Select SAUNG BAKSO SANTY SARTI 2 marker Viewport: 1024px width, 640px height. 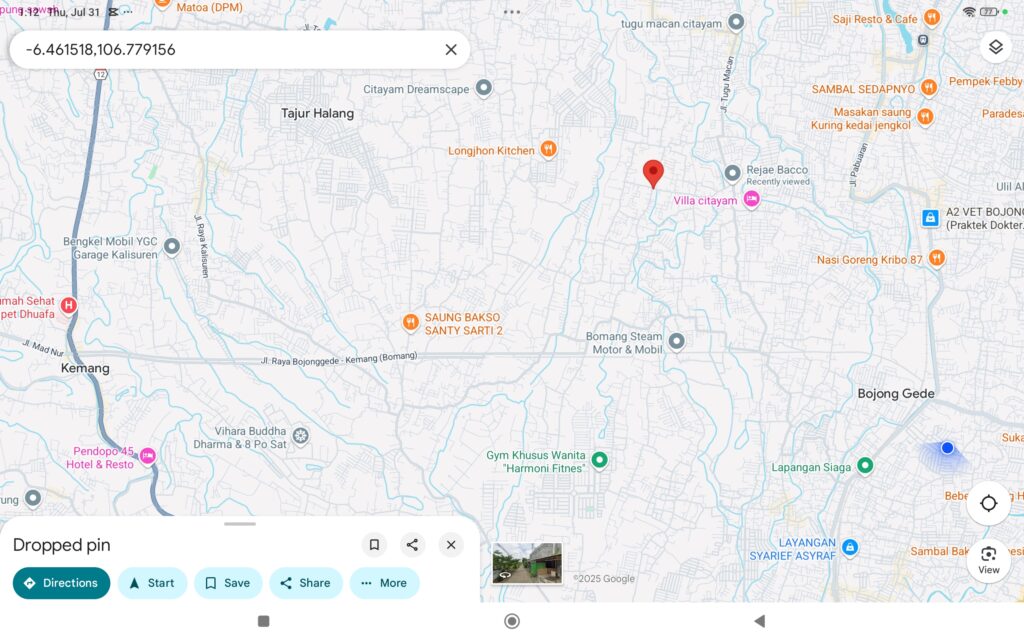tap(410, 322)
